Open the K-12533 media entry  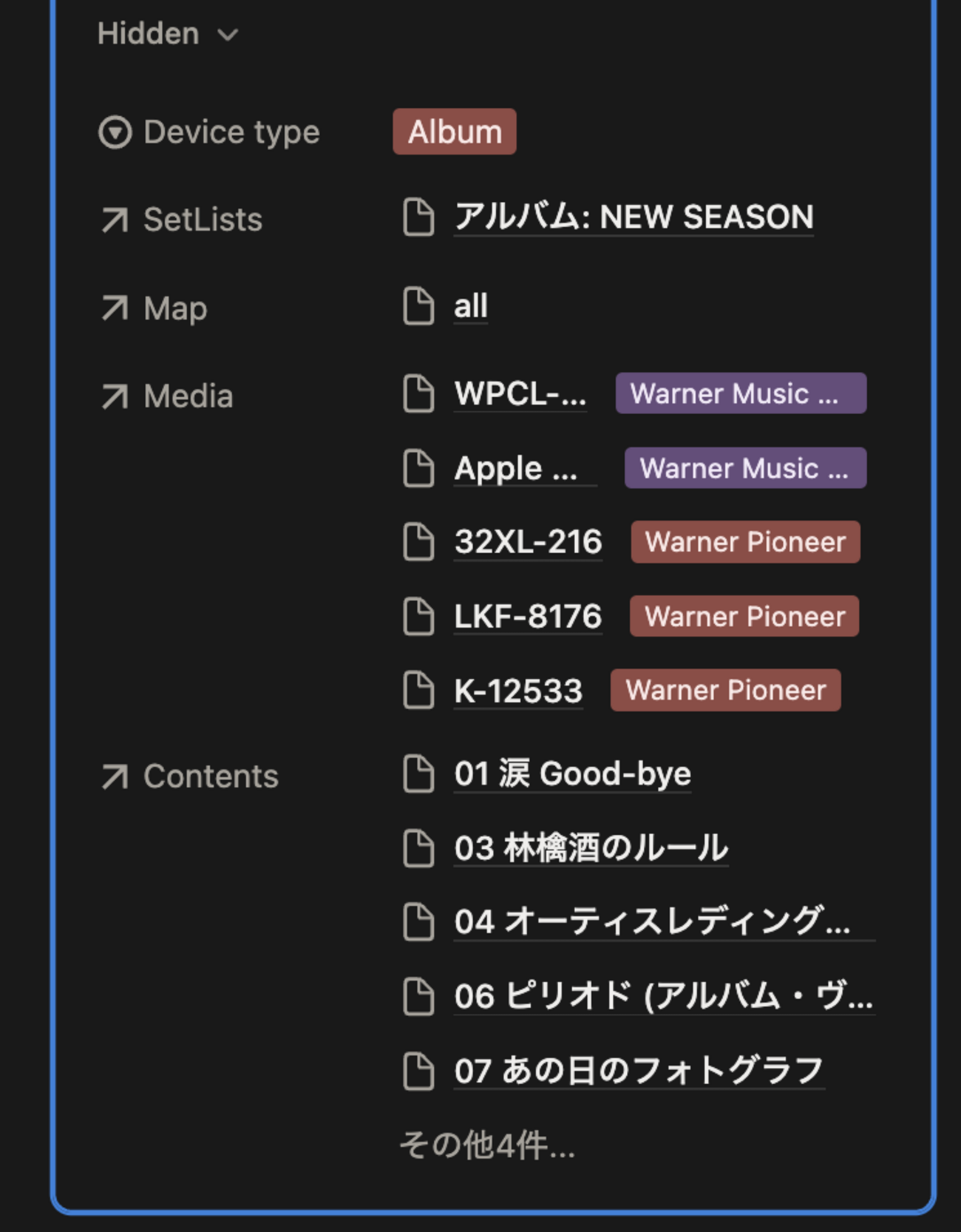pyautogui.click(x=517, y=691)
